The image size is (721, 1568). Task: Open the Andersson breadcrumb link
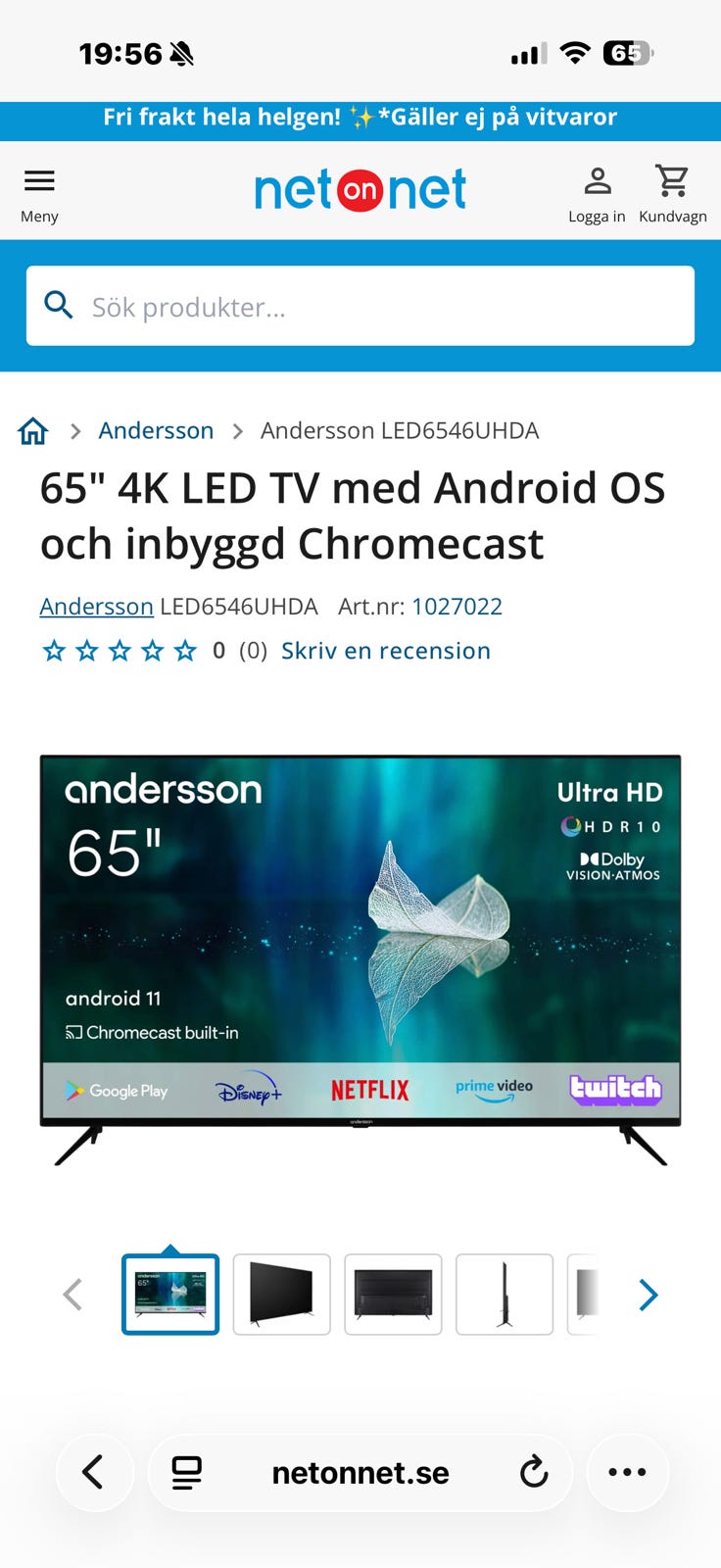(x=156, y=430)
